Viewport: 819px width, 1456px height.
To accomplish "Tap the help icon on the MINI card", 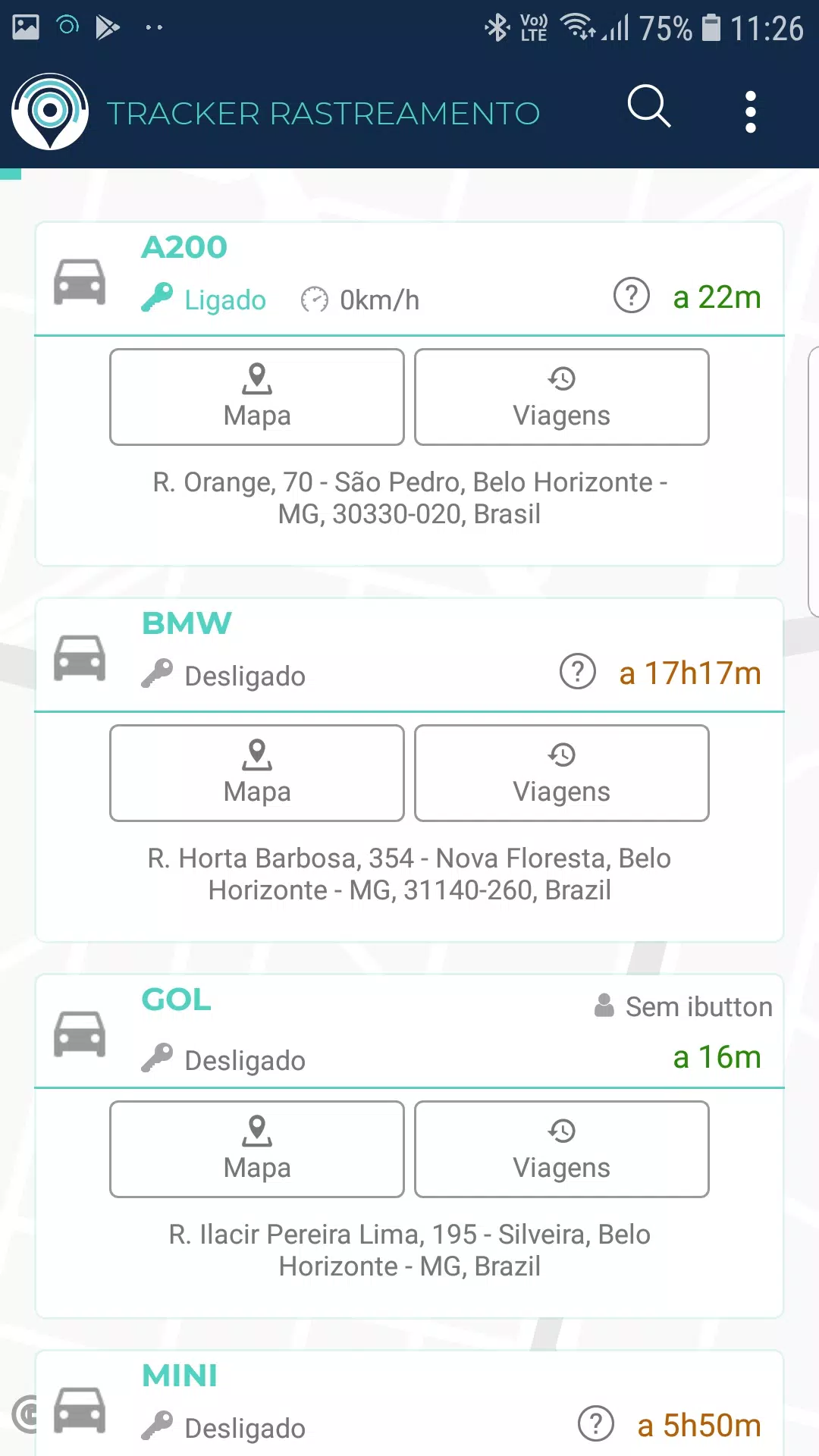I will [596, 1424].
